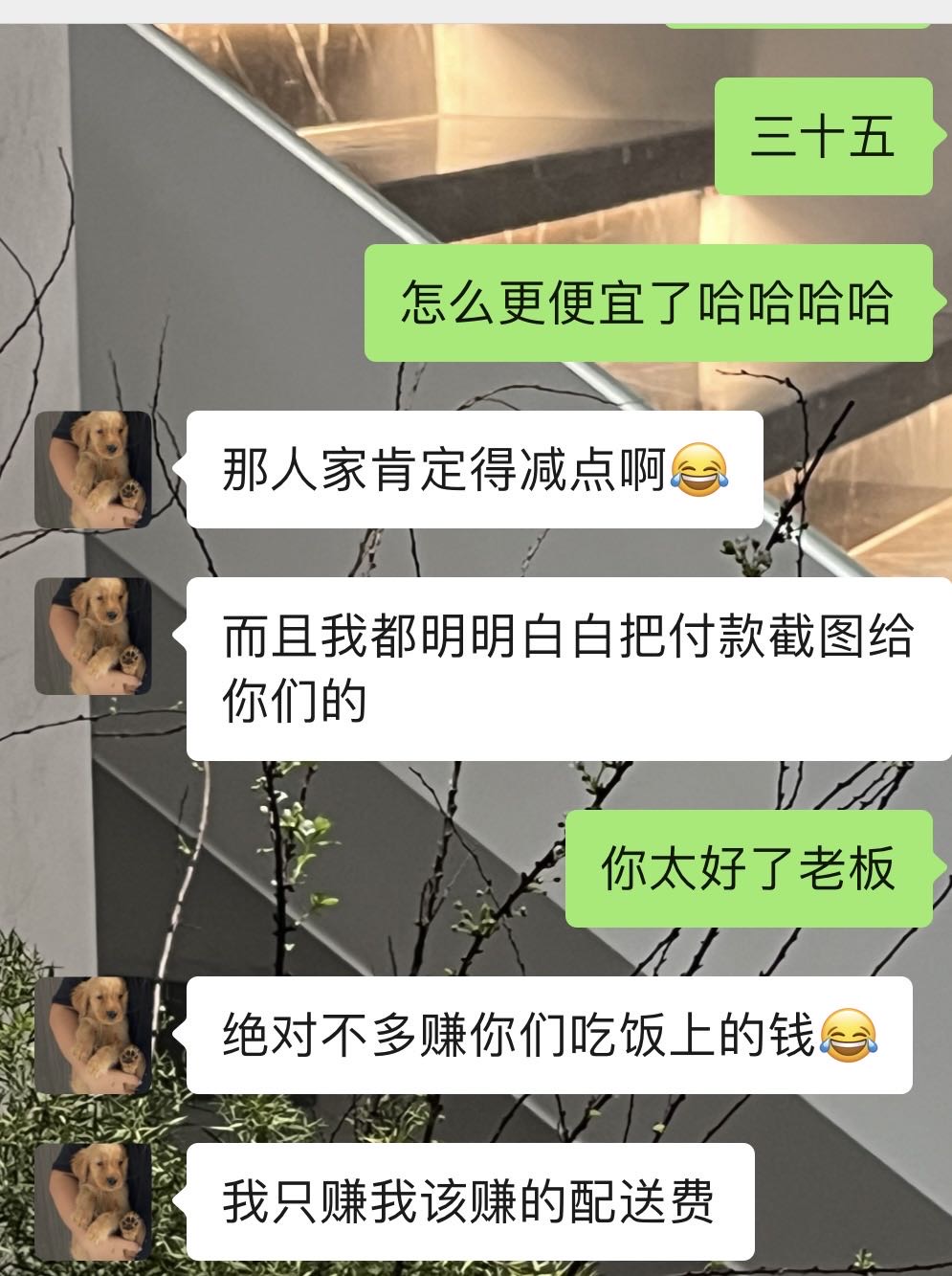Open avatar beside message 那人家肯定得减点啊
This screenshot has width=952, height=1276.
[93, 470]
